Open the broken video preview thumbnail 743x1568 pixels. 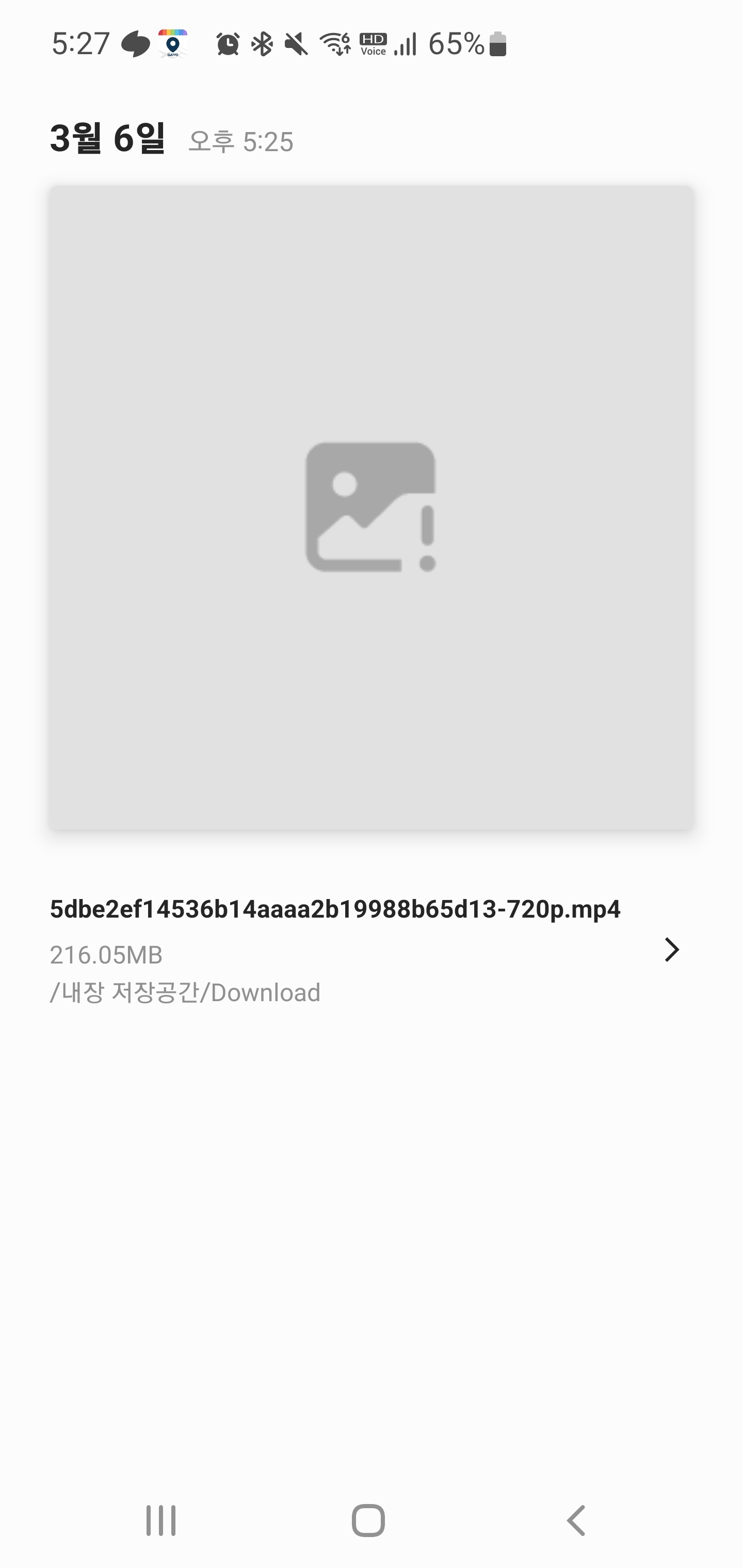click(x=371, y=507)
